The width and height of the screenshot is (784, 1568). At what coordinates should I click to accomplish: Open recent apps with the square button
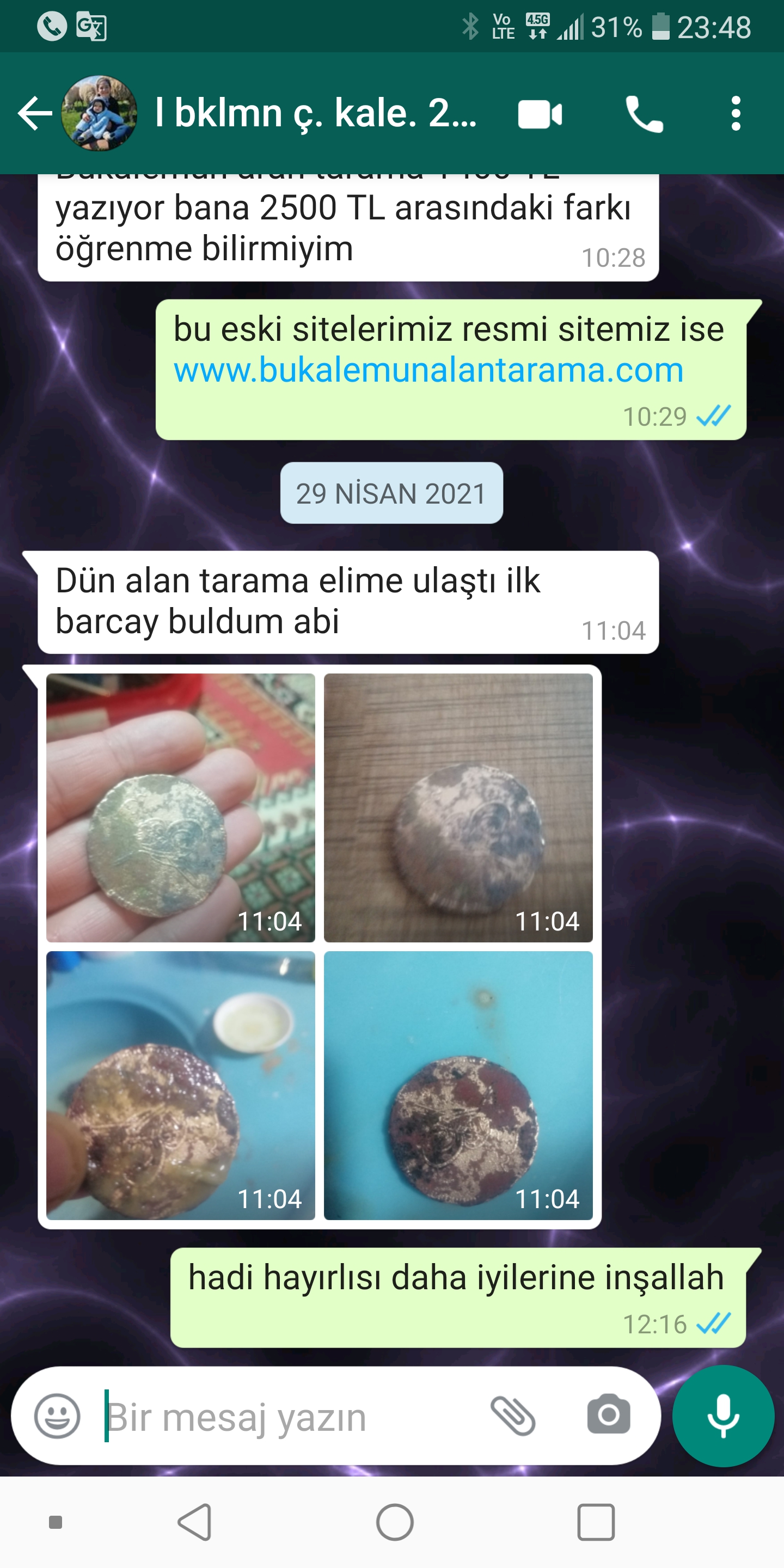(595, 1522)
